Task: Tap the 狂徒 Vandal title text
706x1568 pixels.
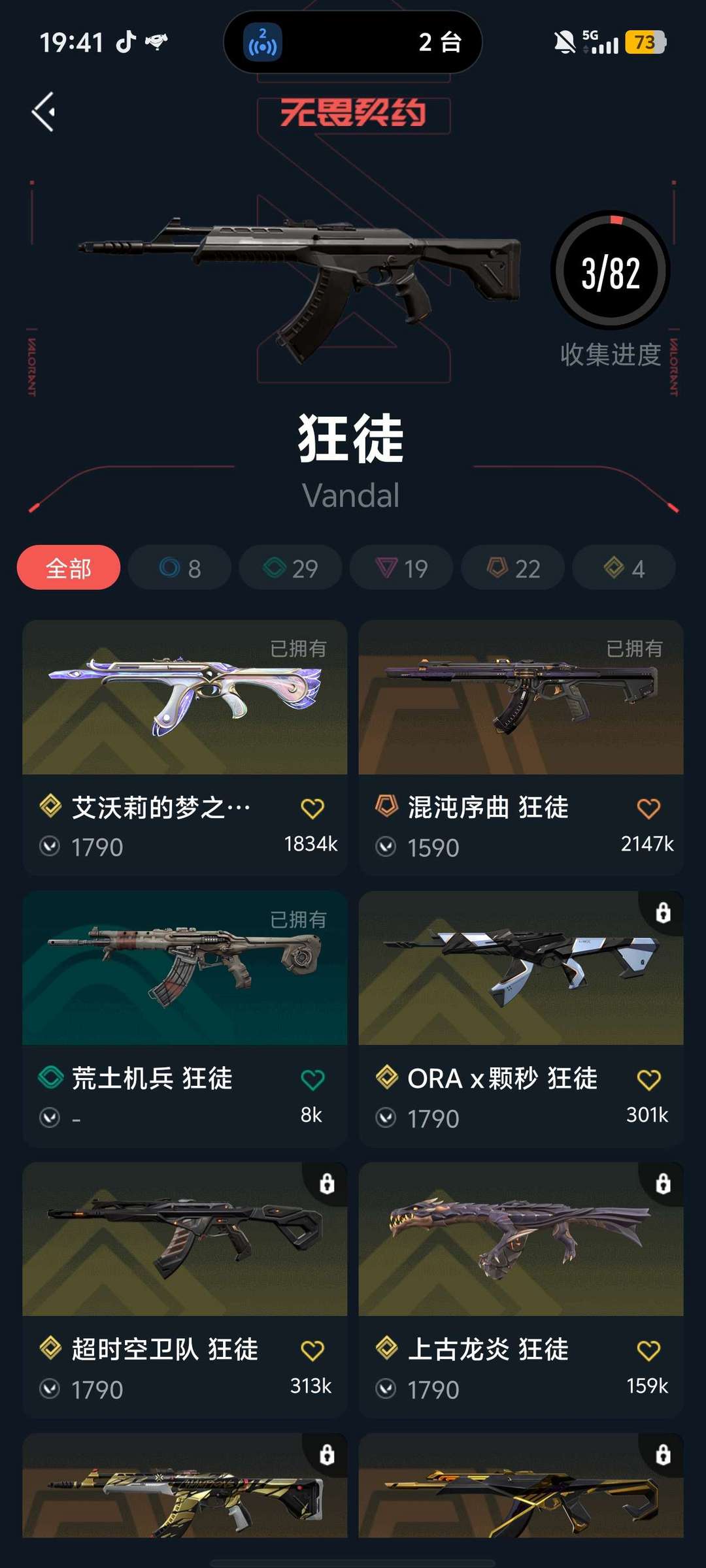Action: point(352,444)
